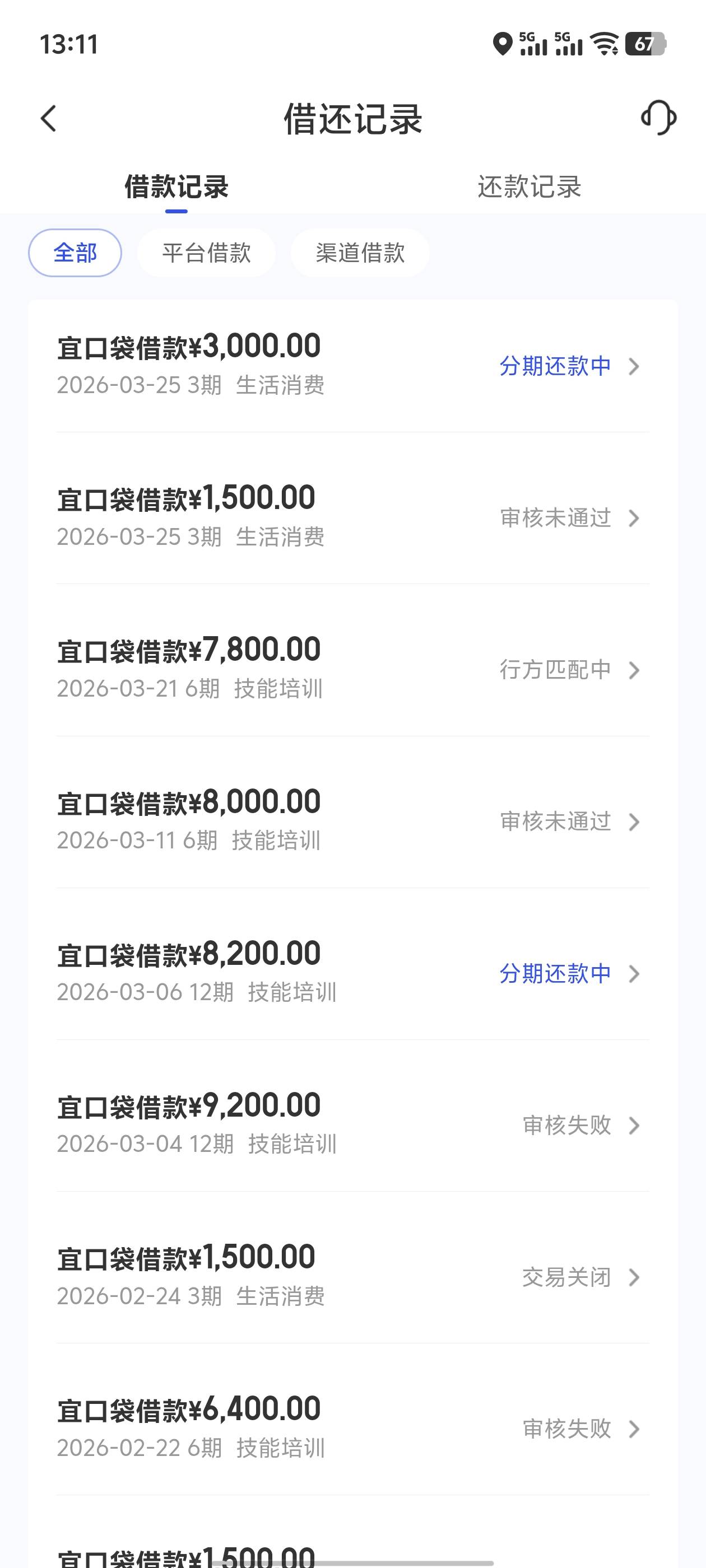Filter by 渠道借款
Image resolution: width=706 pixels, height=1568 pixels.
pyautogui.click(x=360, y=253)
